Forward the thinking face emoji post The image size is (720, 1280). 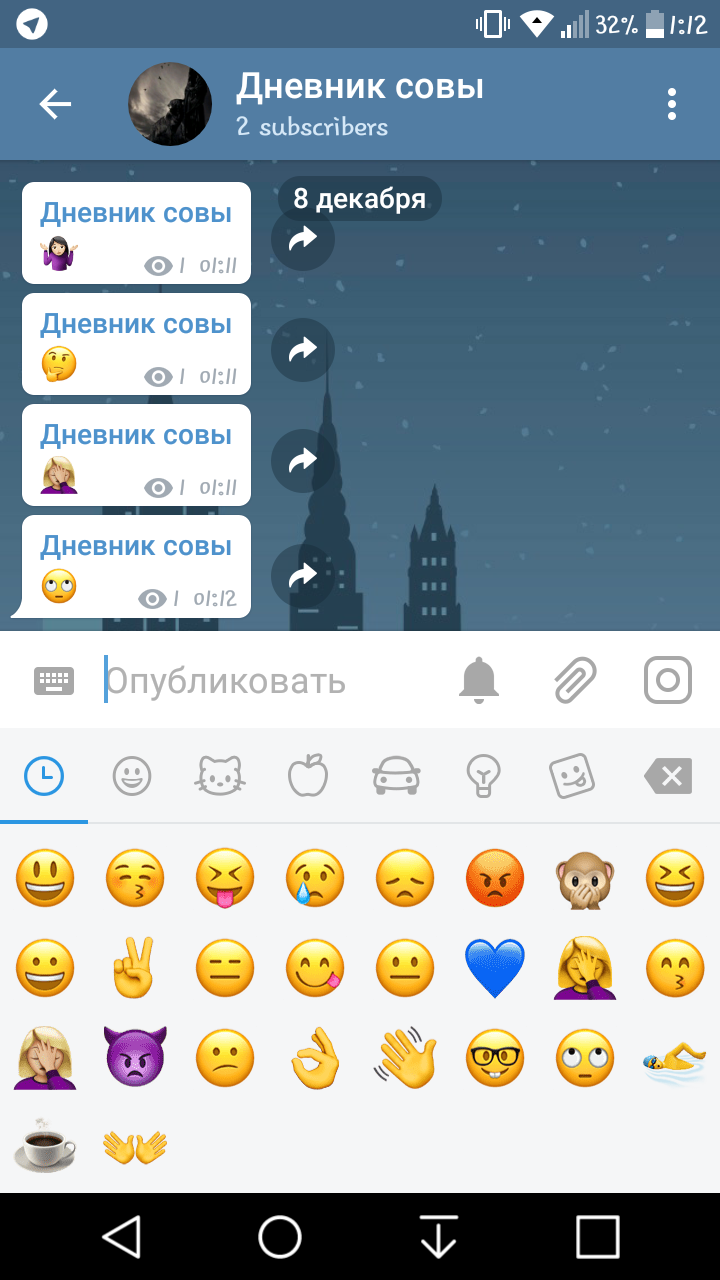point(302,349)
